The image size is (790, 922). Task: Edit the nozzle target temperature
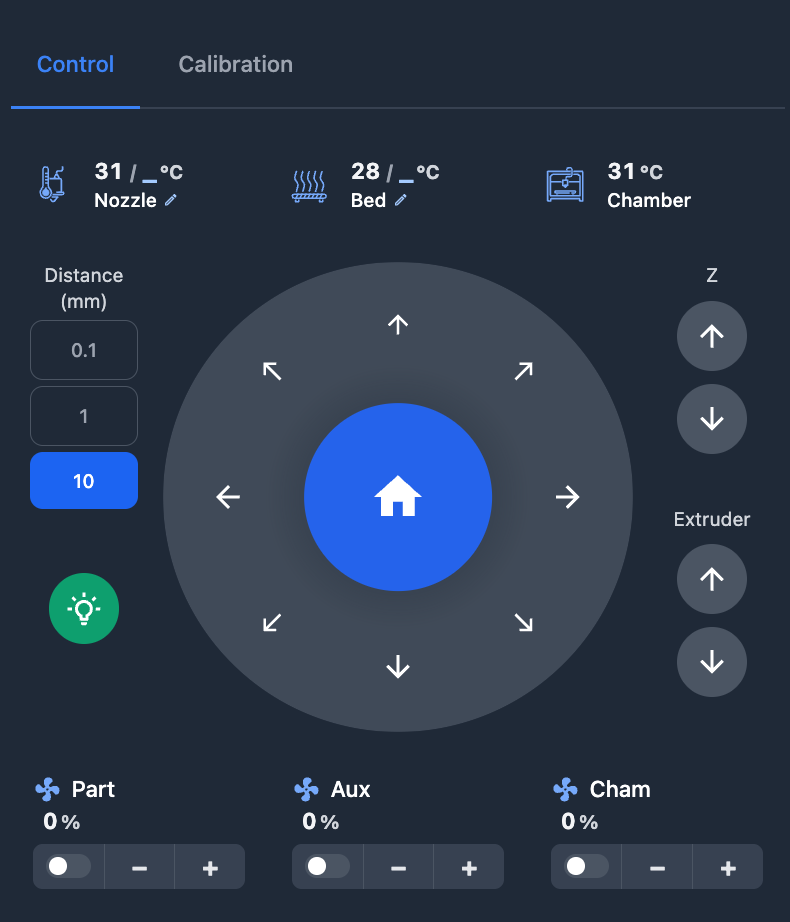point(171,201)
